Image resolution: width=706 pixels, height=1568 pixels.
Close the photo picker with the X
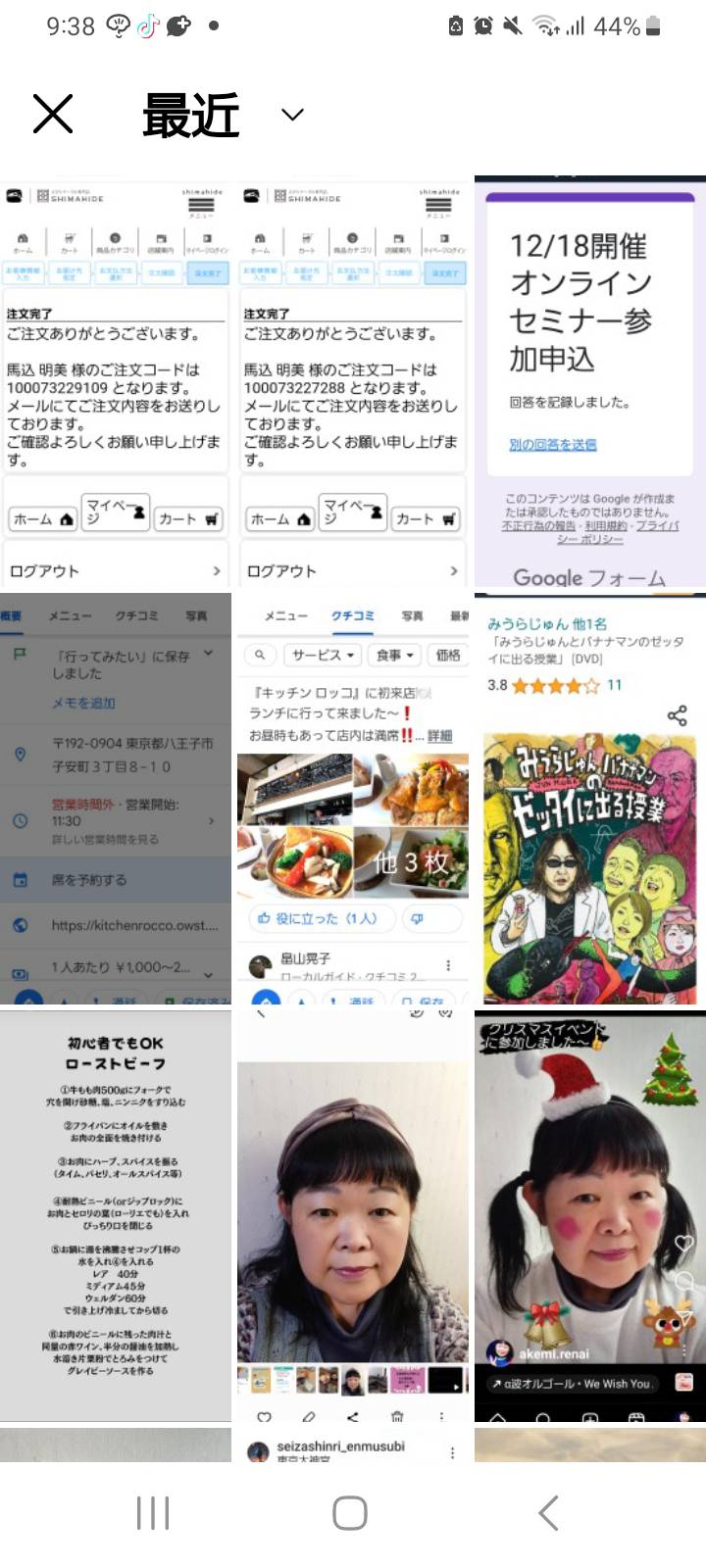53,115
